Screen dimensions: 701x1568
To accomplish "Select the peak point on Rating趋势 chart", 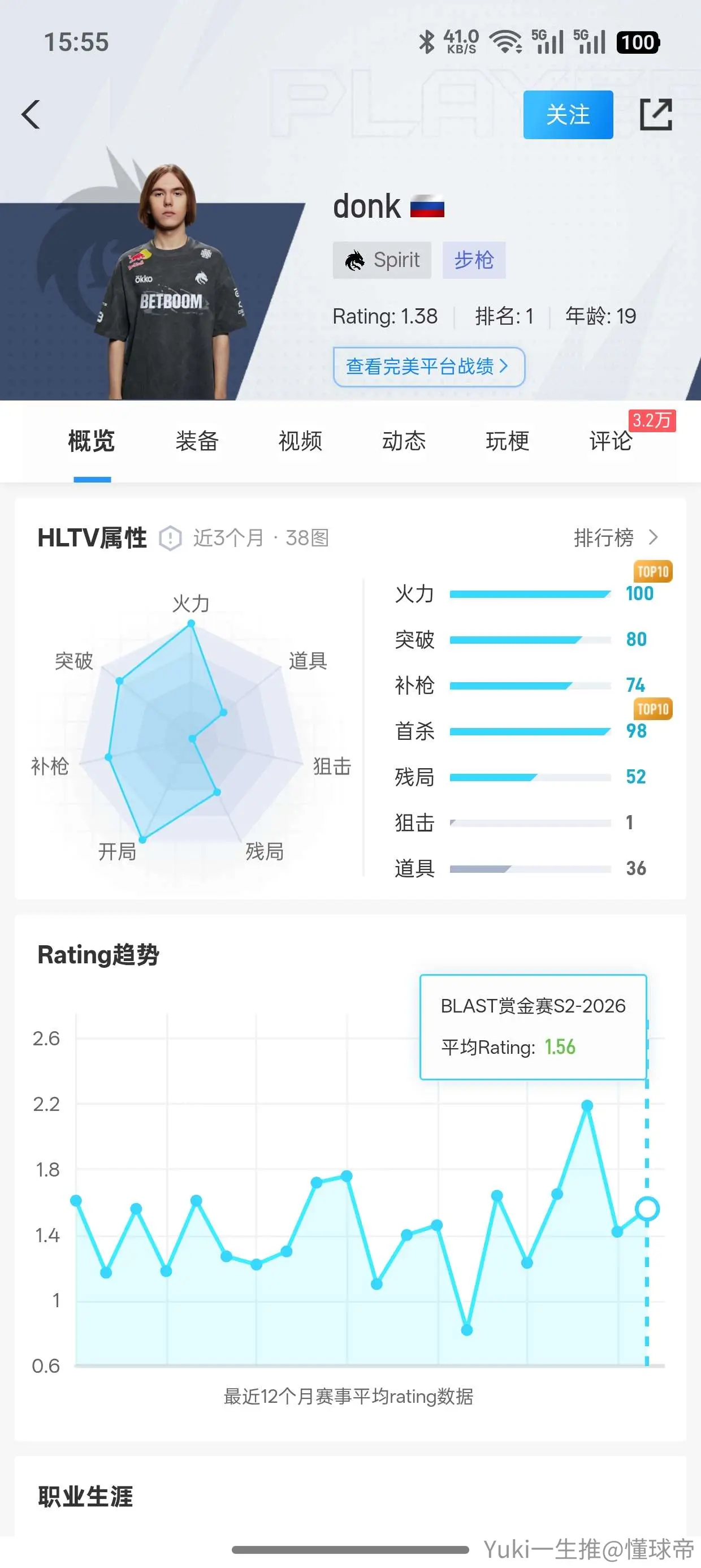I will tap(587, 1105).
